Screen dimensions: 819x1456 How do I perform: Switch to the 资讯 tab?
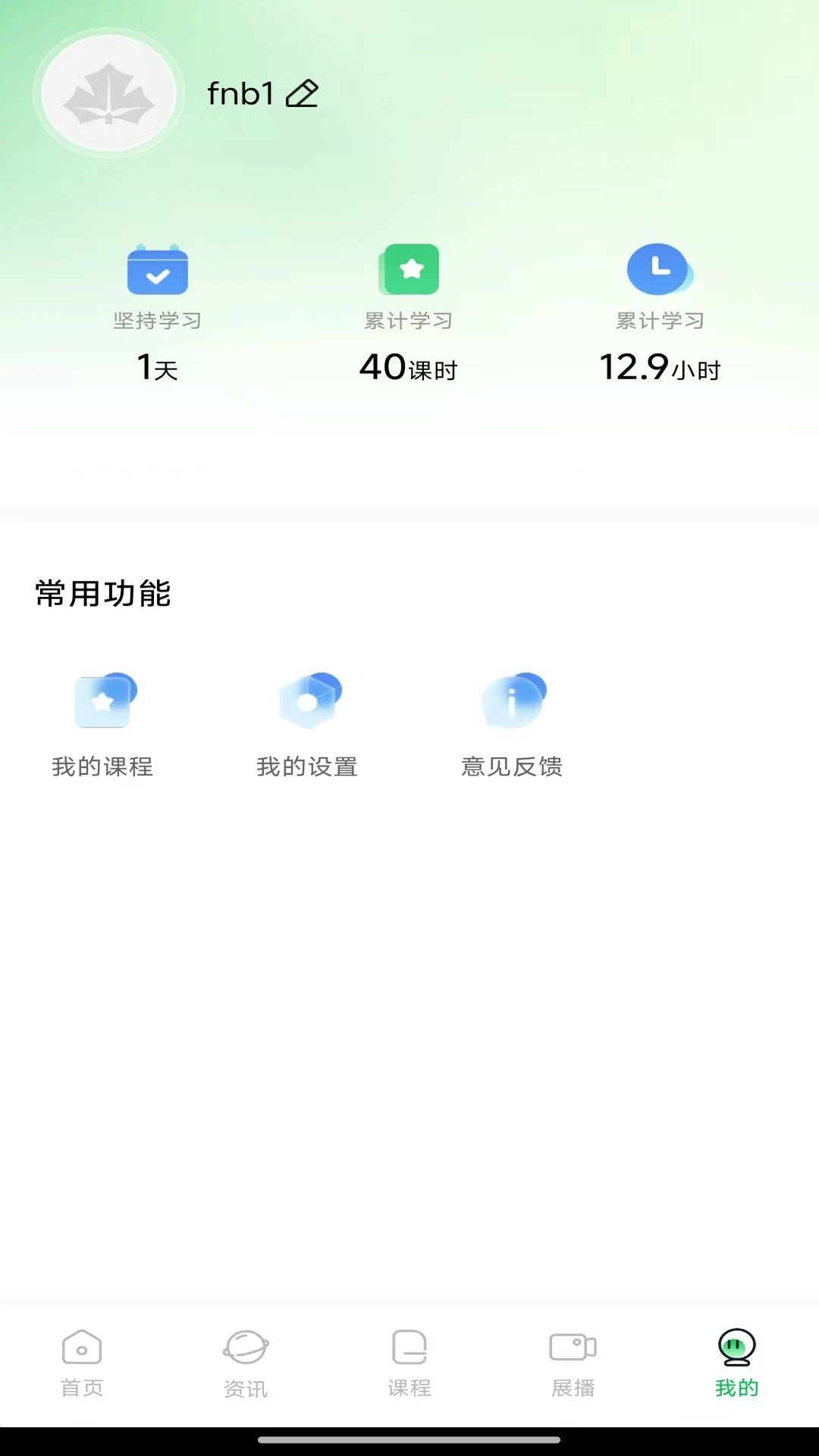tap(245, 1361)
